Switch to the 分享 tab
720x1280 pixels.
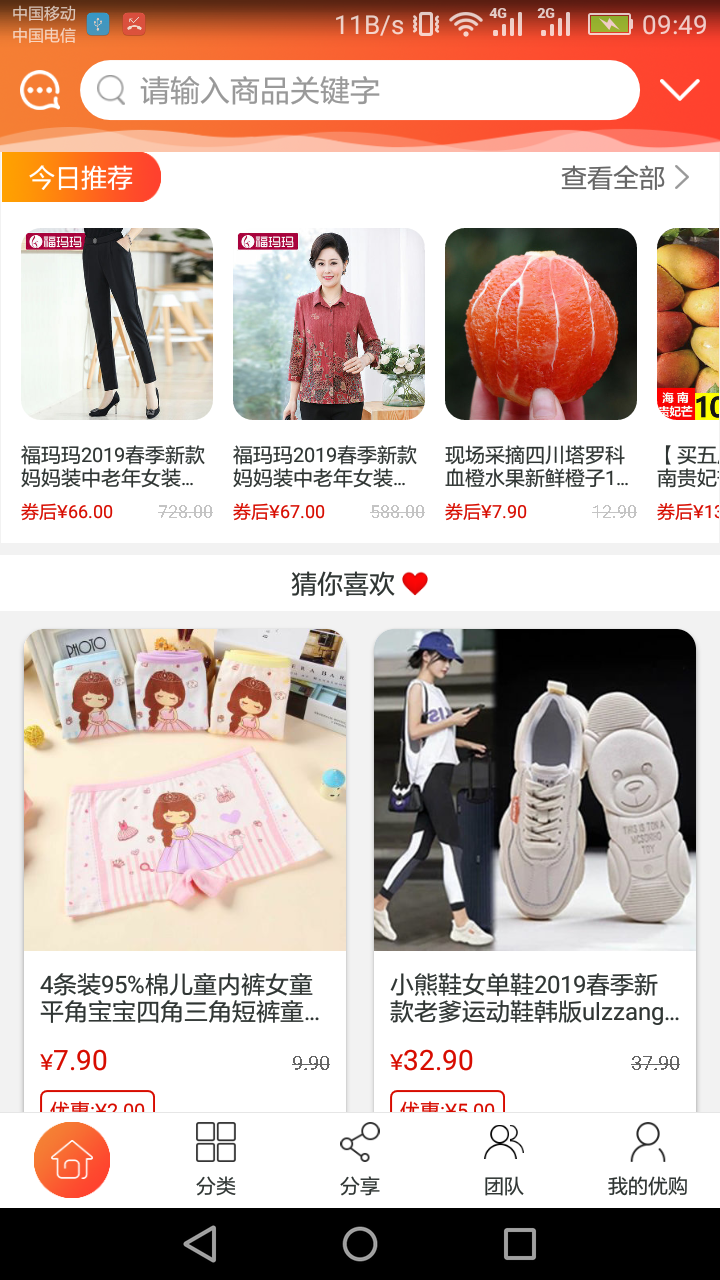[x=360, y=1160]
